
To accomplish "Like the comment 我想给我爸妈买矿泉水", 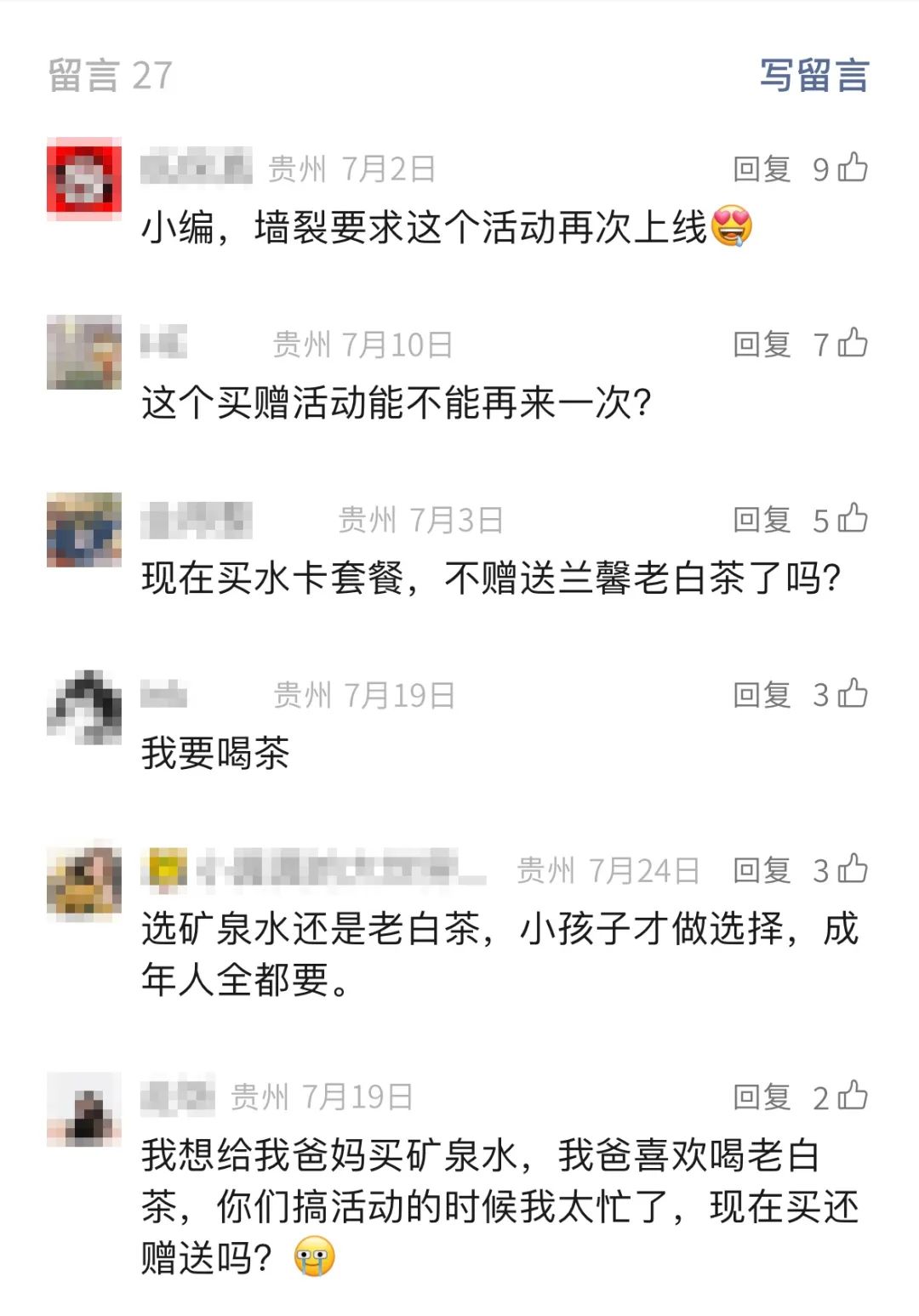I will pos(853,1097).
